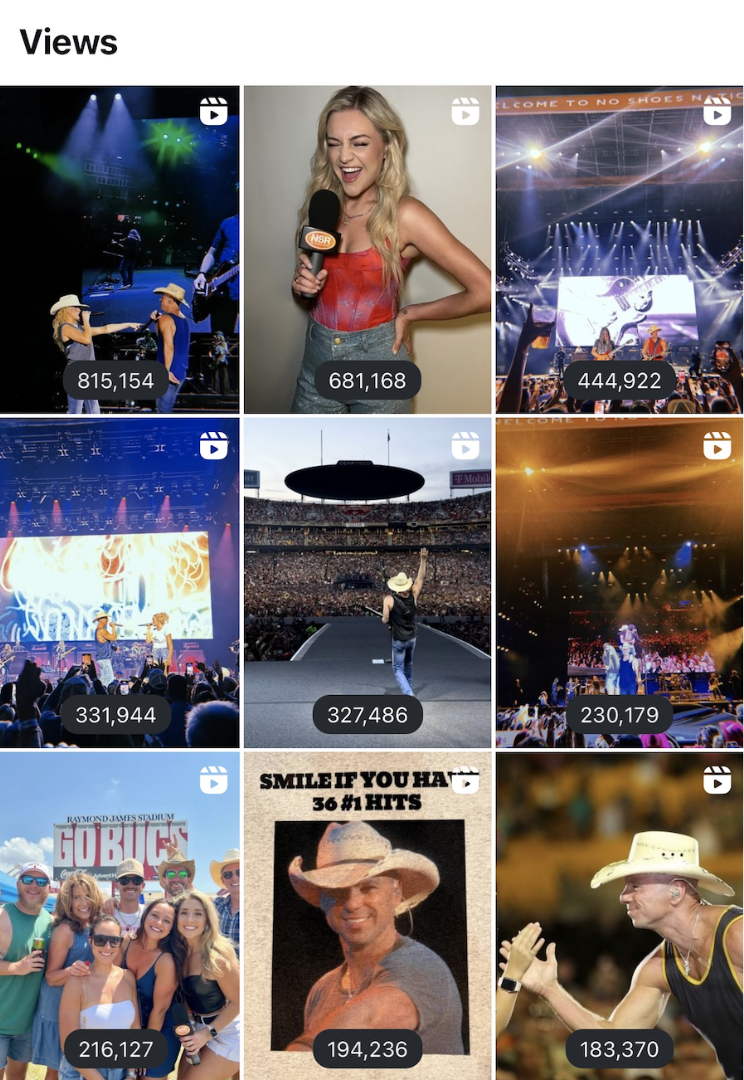View the 36 #1 Hits reel
Image resolution: width=744 pixels, height=1080 pixels.
pos(368,916)
